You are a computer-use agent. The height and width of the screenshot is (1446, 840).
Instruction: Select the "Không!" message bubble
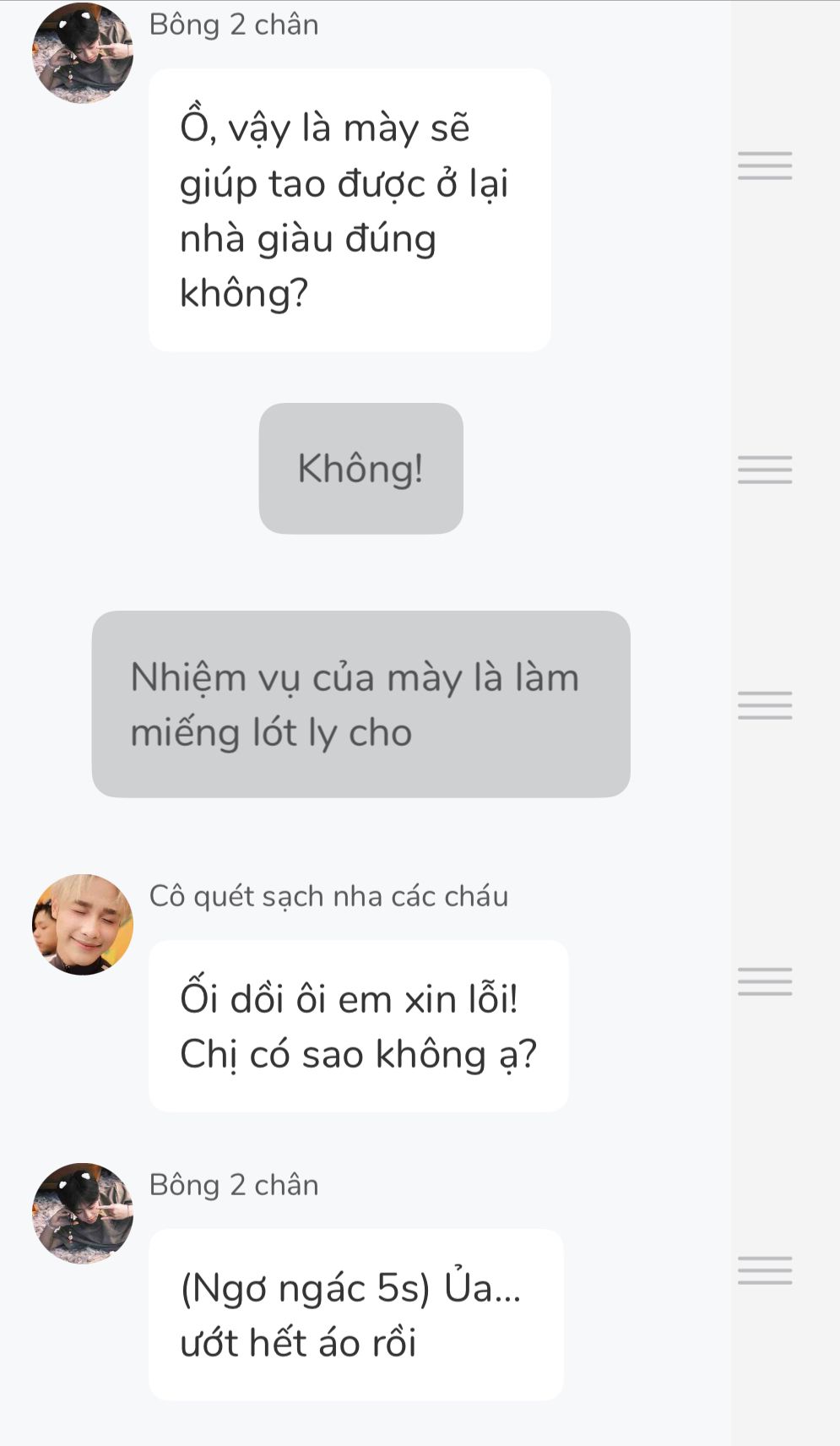360,469
